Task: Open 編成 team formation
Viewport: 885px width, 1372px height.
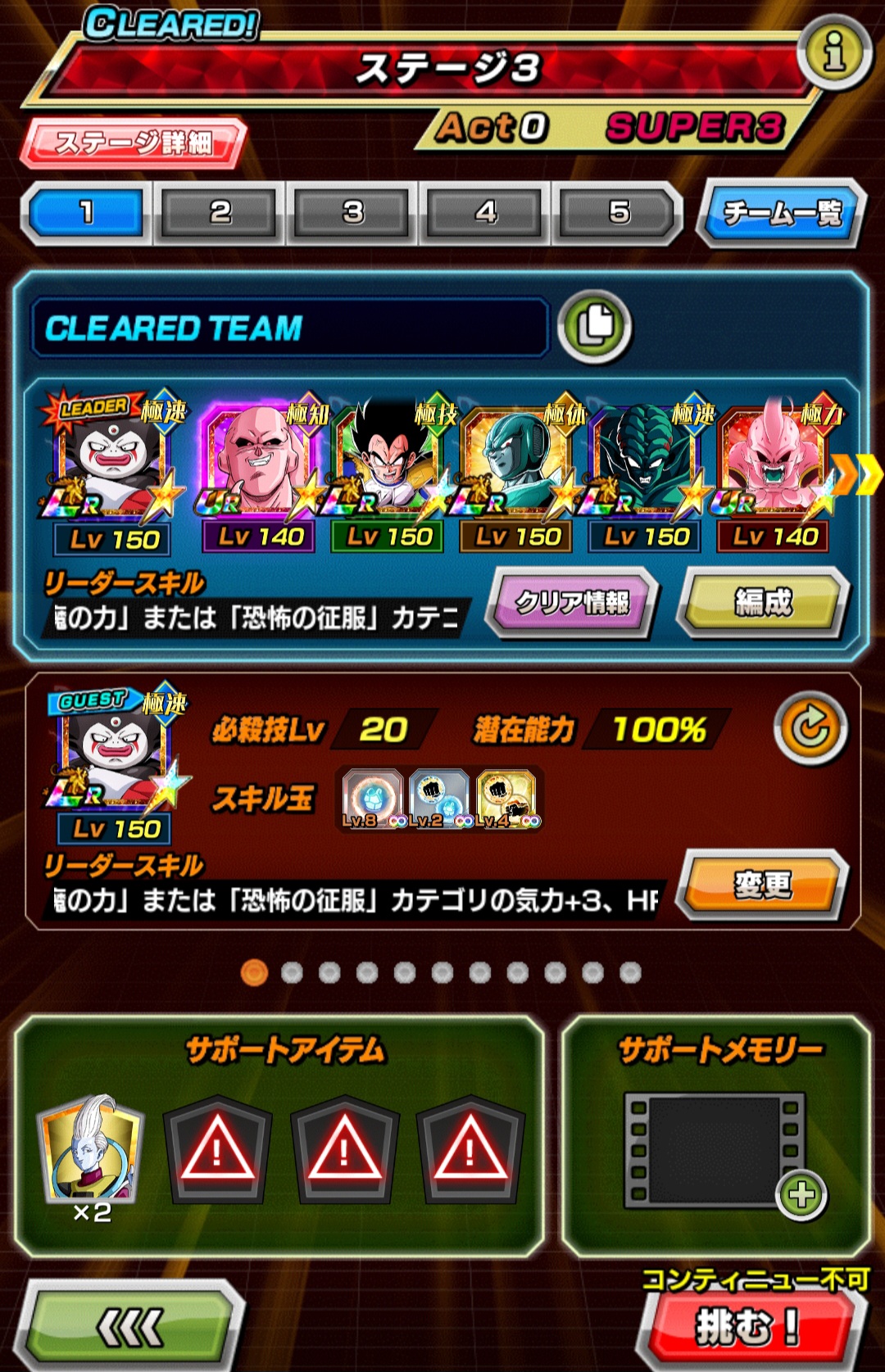Action: [762, 603]
